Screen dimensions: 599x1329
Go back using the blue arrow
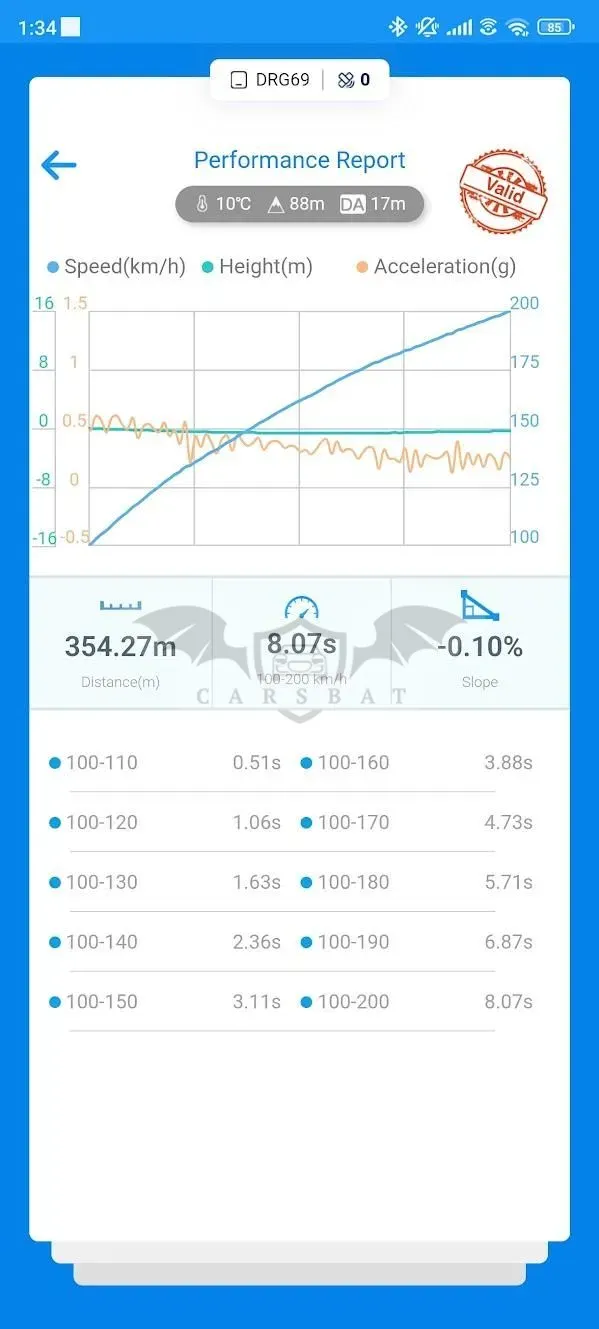(x=59, y=165)
